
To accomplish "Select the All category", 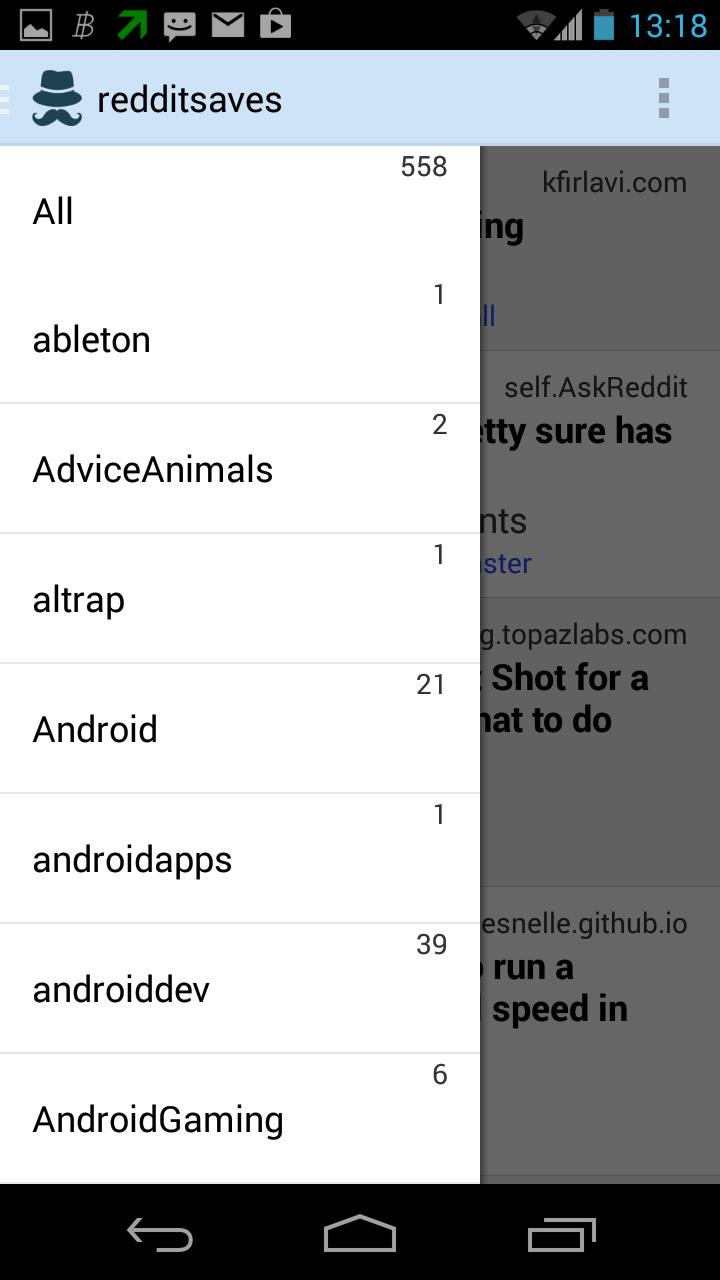I will [239, 211].
